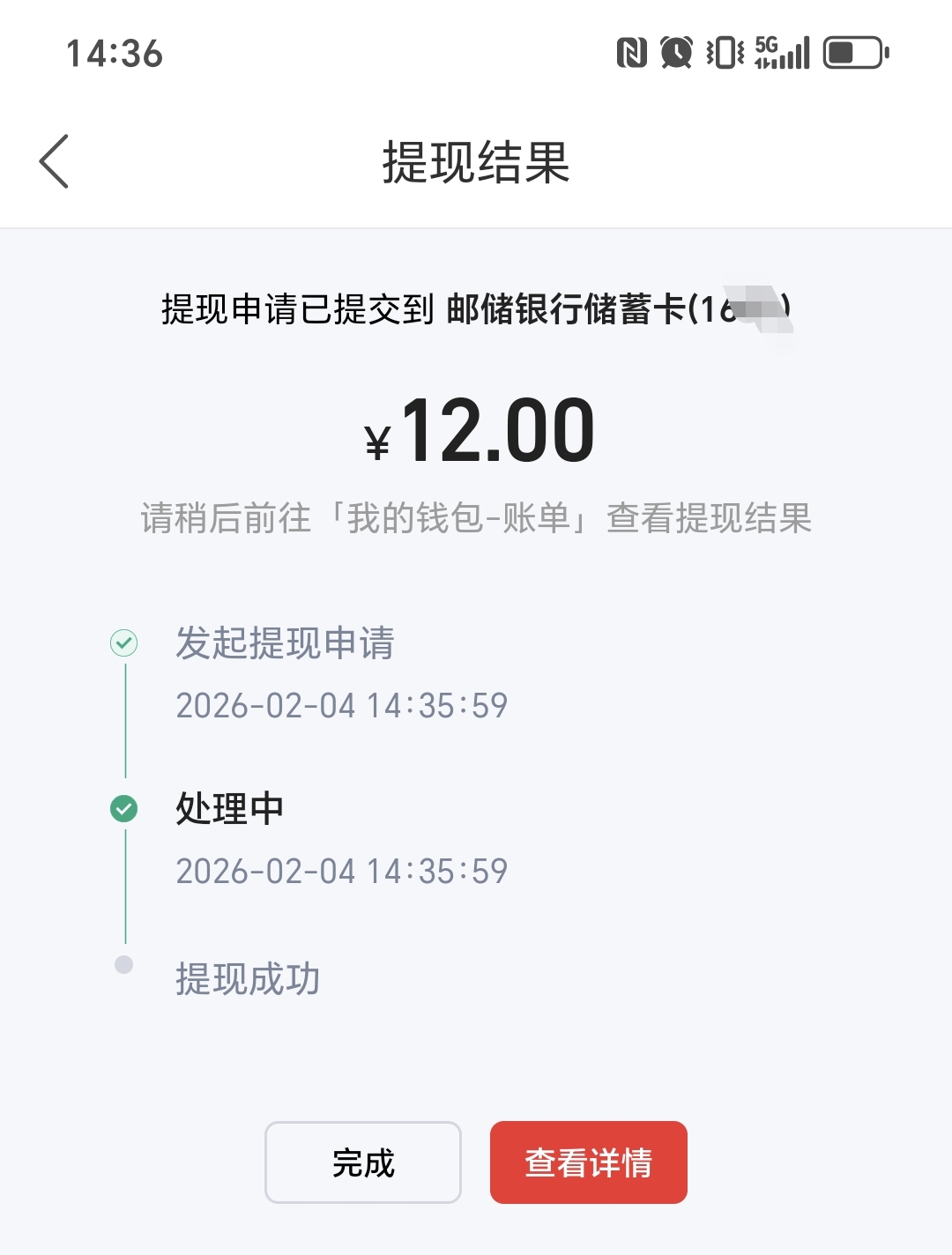Go back using the top-left arrow

[x=55, y=162]
